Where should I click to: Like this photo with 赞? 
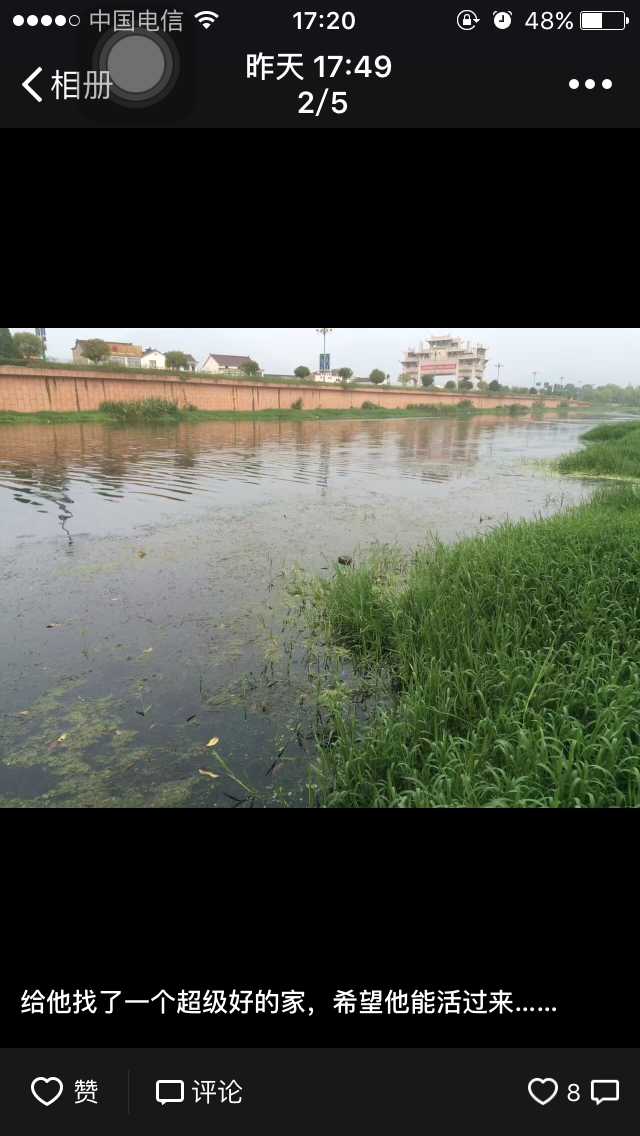point(65,1091)
